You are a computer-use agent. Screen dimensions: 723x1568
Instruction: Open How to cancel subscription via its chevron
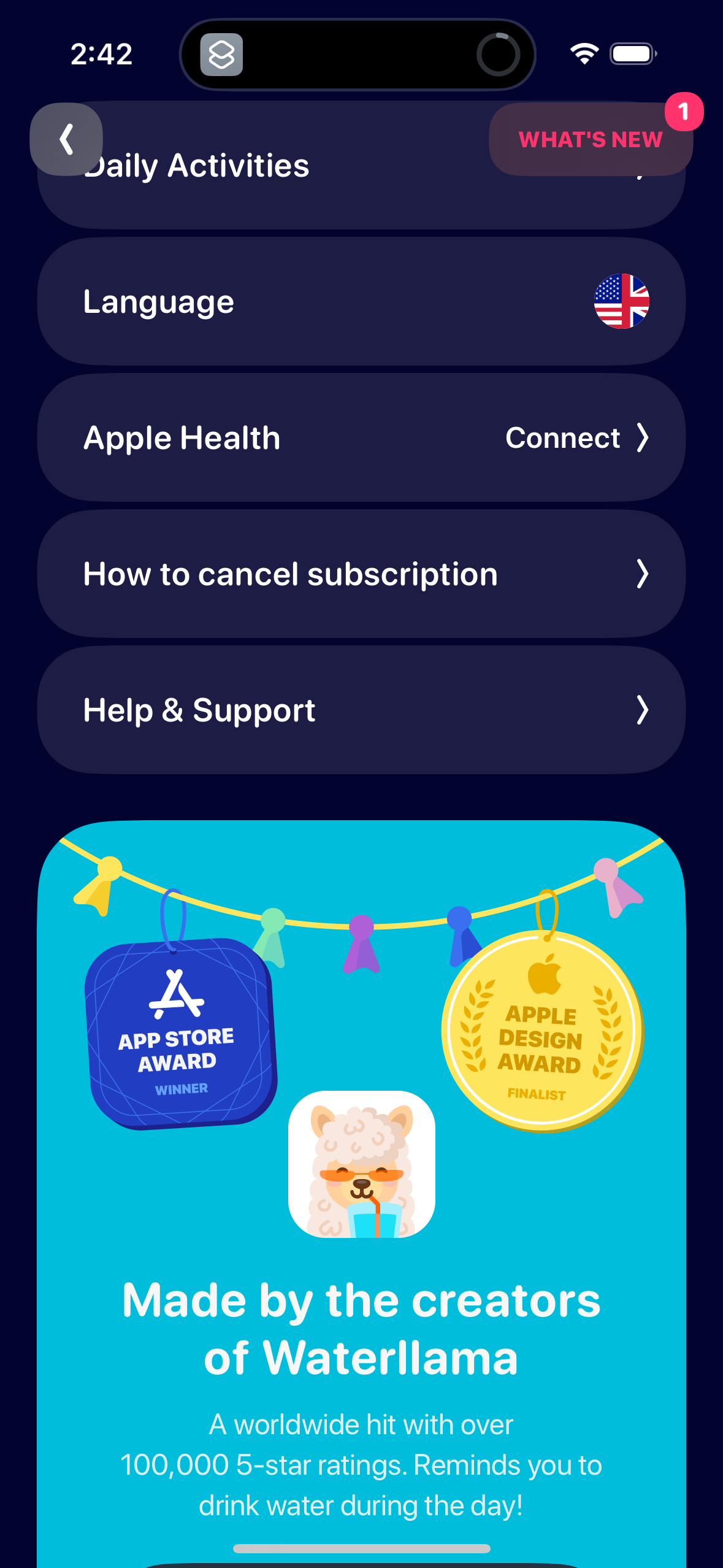tap(643, 574)
